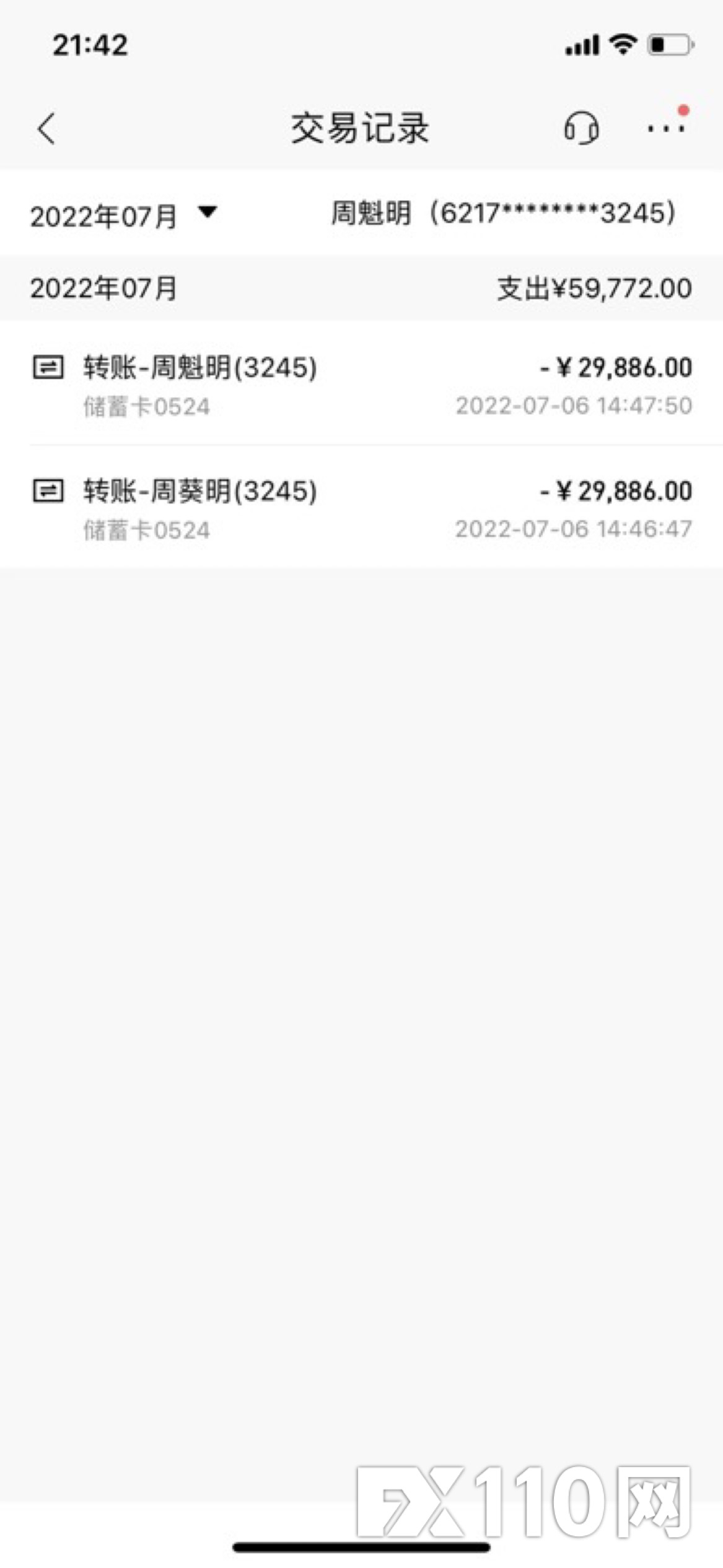Open the three-dot overflow menu
The height and width of the screenshot is (1568, 723).
(x=666, y=129)
